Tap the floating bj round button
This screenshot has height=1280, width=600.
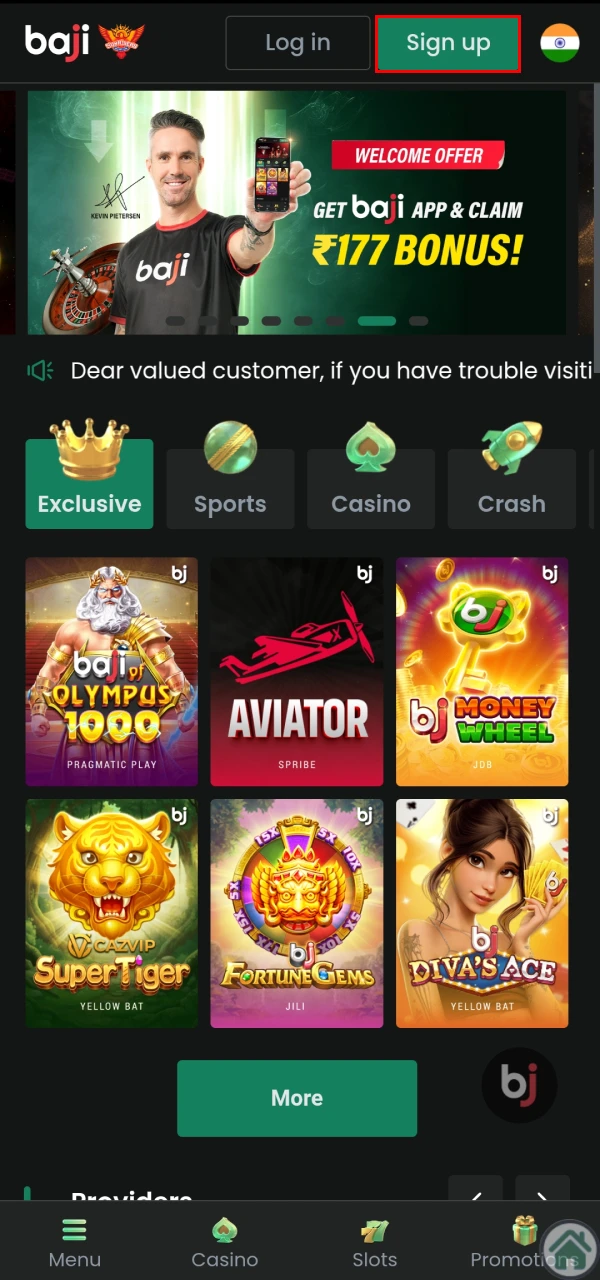(519, 1084)
